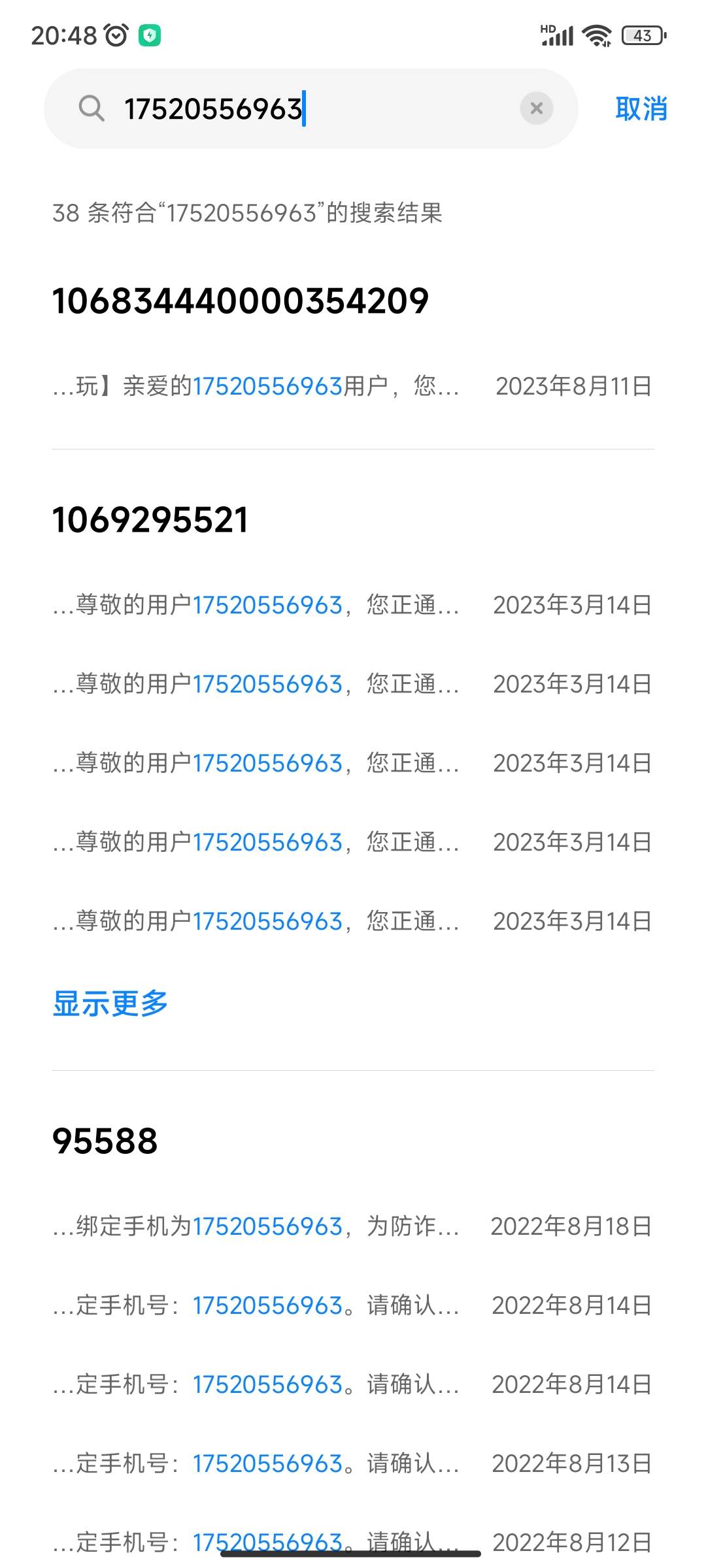706x1568 pixels.
Task: Open the conversation from 106834440000354209
Action: (241, 301)
